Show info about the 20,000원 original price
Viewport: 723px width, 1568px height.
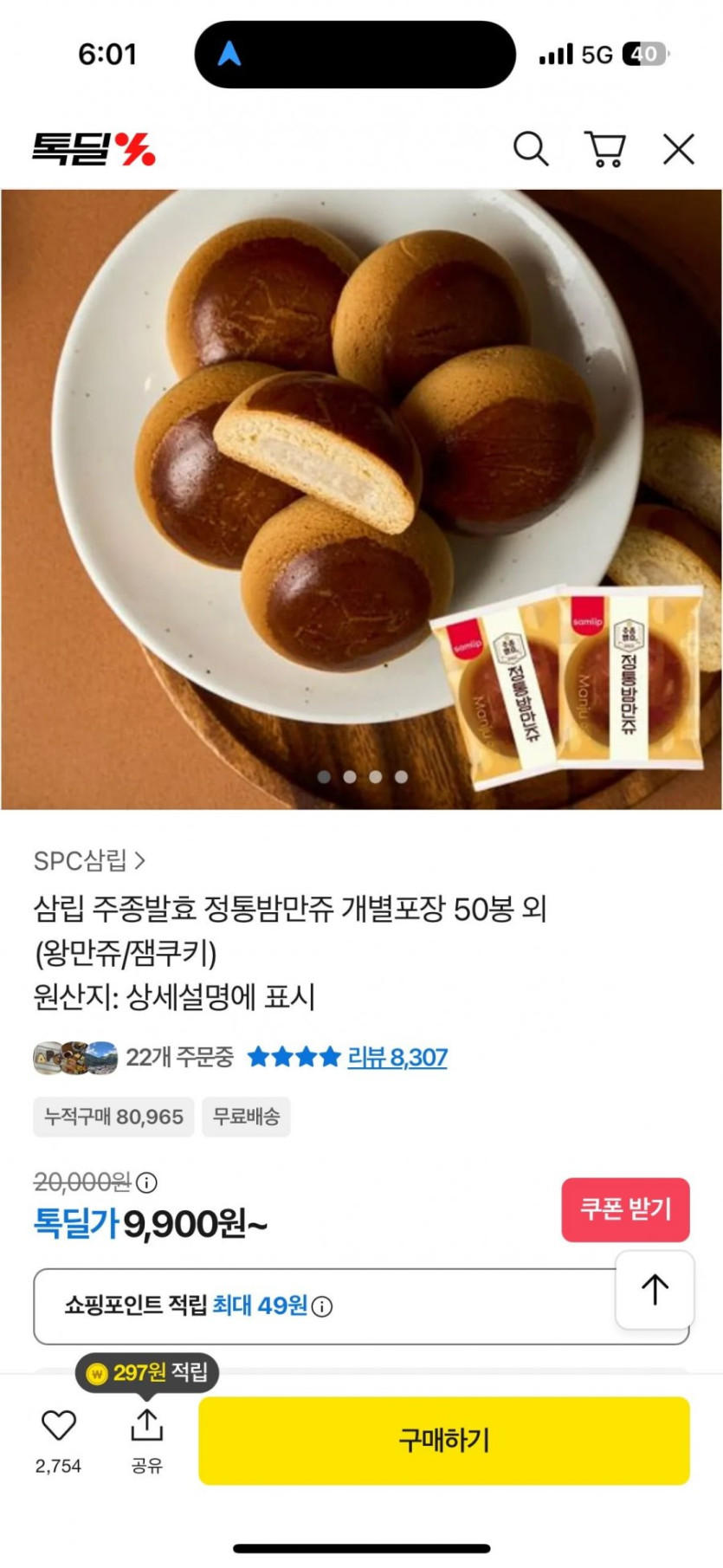pyautogui.click(x=147, y=1182)
